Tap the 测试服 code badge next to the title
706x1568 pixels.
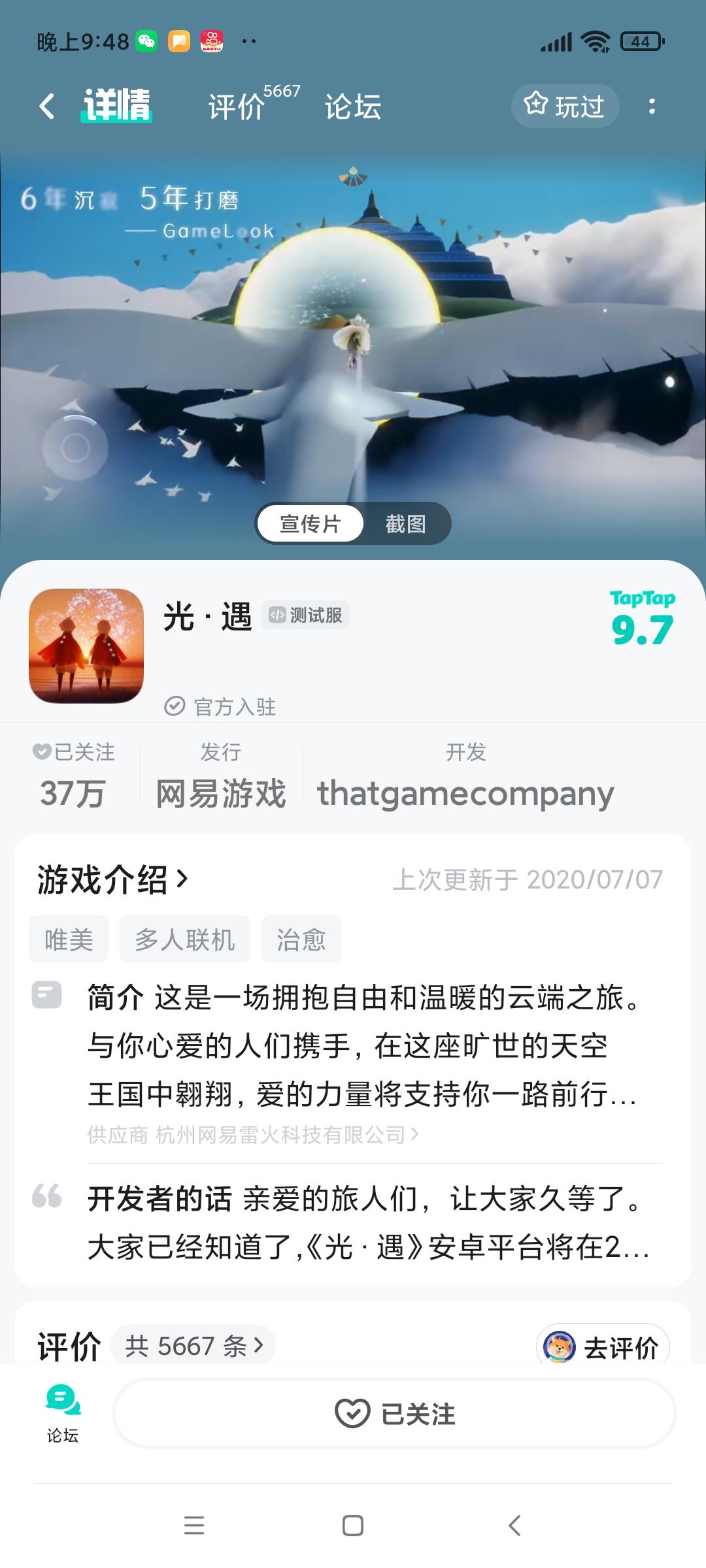[x=307, y=615]
